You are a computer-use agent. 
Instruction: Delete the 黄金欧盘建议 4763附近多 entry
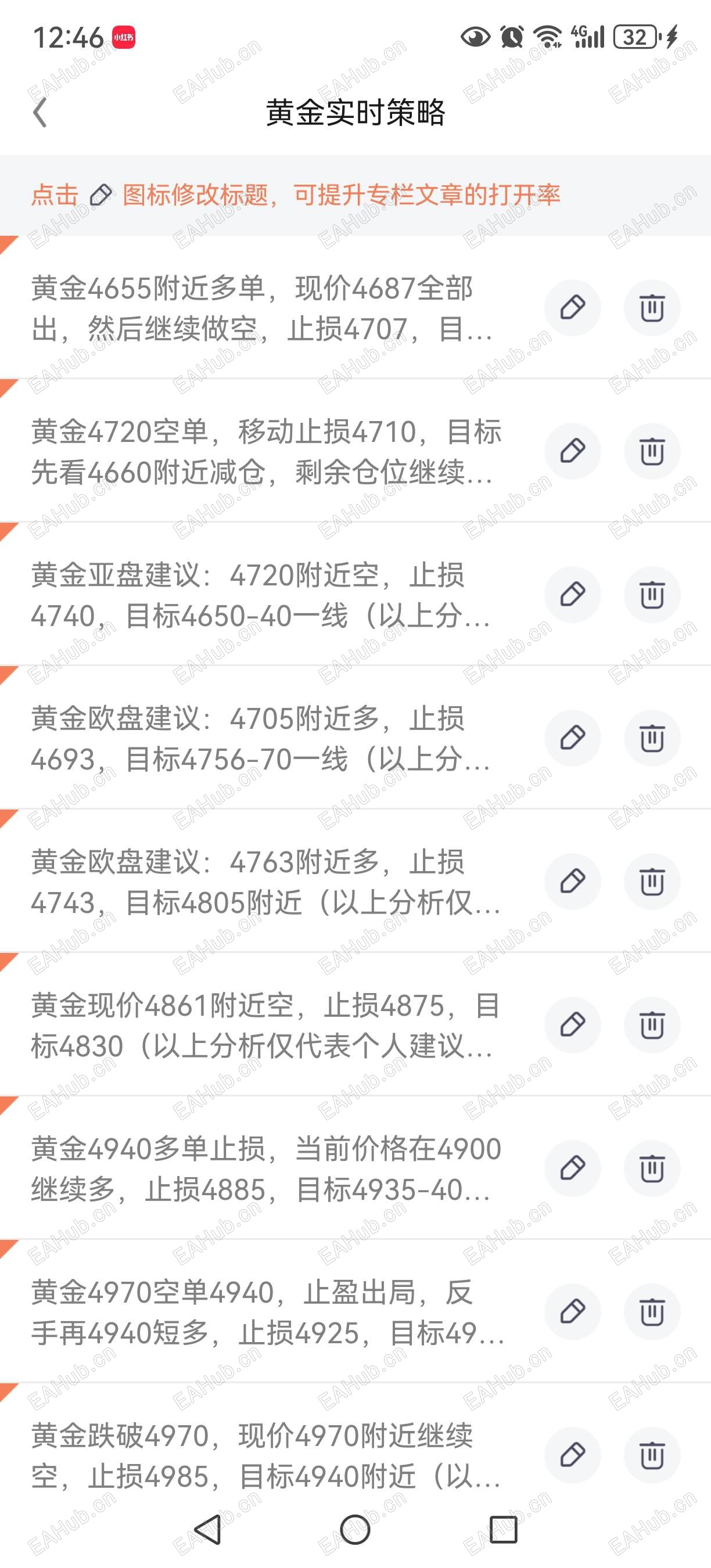[x=652, y=882]
